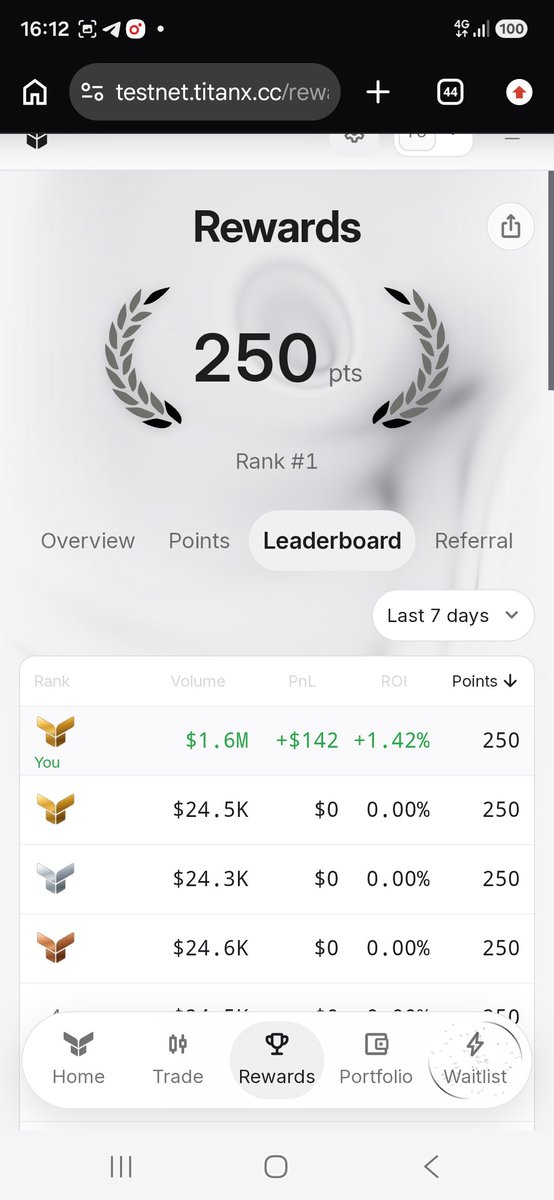Open the Portfolio section
Image resolution: width=554 pixels, height=1200 pixels.
(x=376, y=1060)
